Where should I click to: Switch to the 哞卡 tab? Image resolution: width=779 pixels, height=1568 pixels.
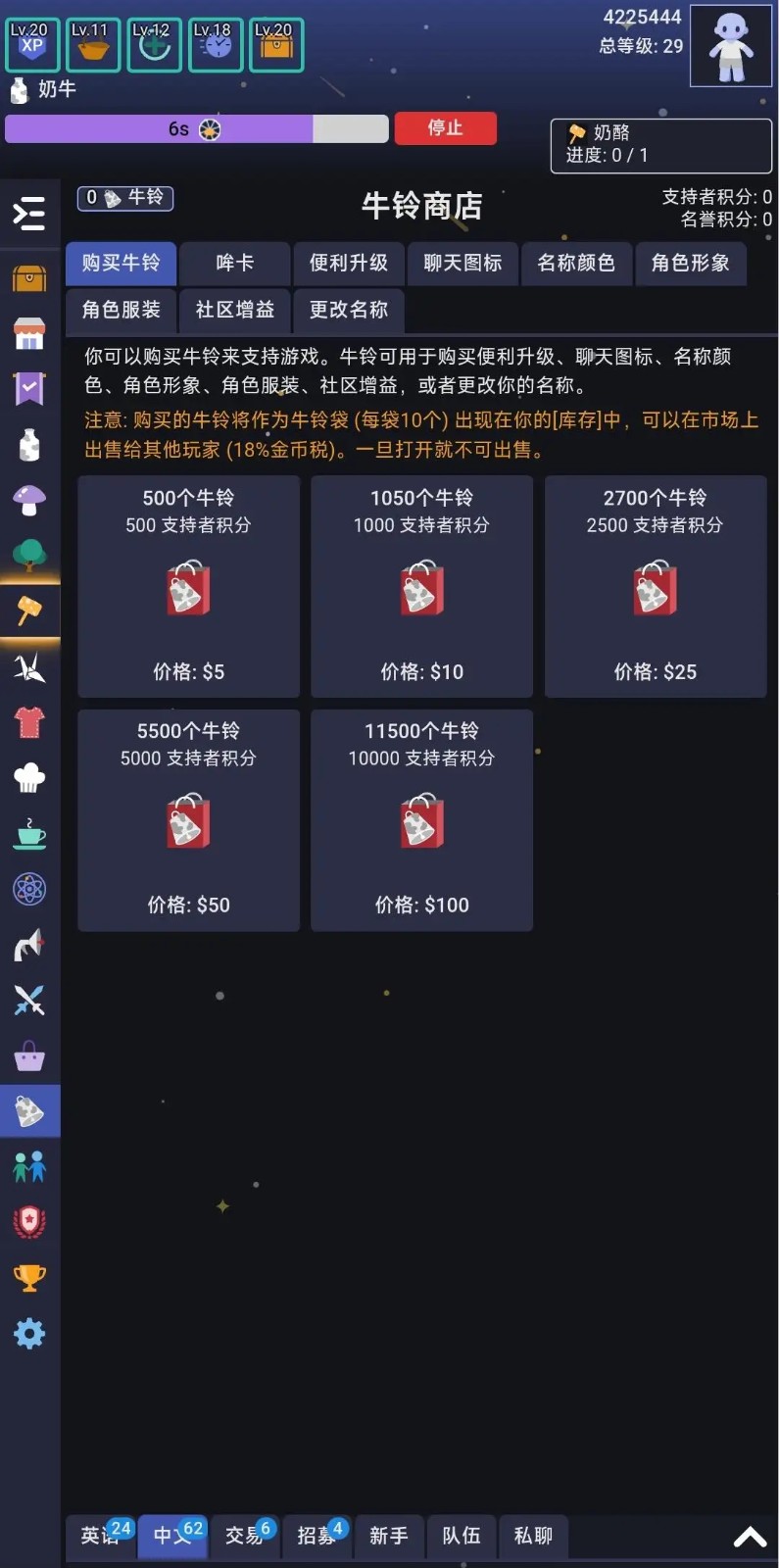tap(235, 263)
